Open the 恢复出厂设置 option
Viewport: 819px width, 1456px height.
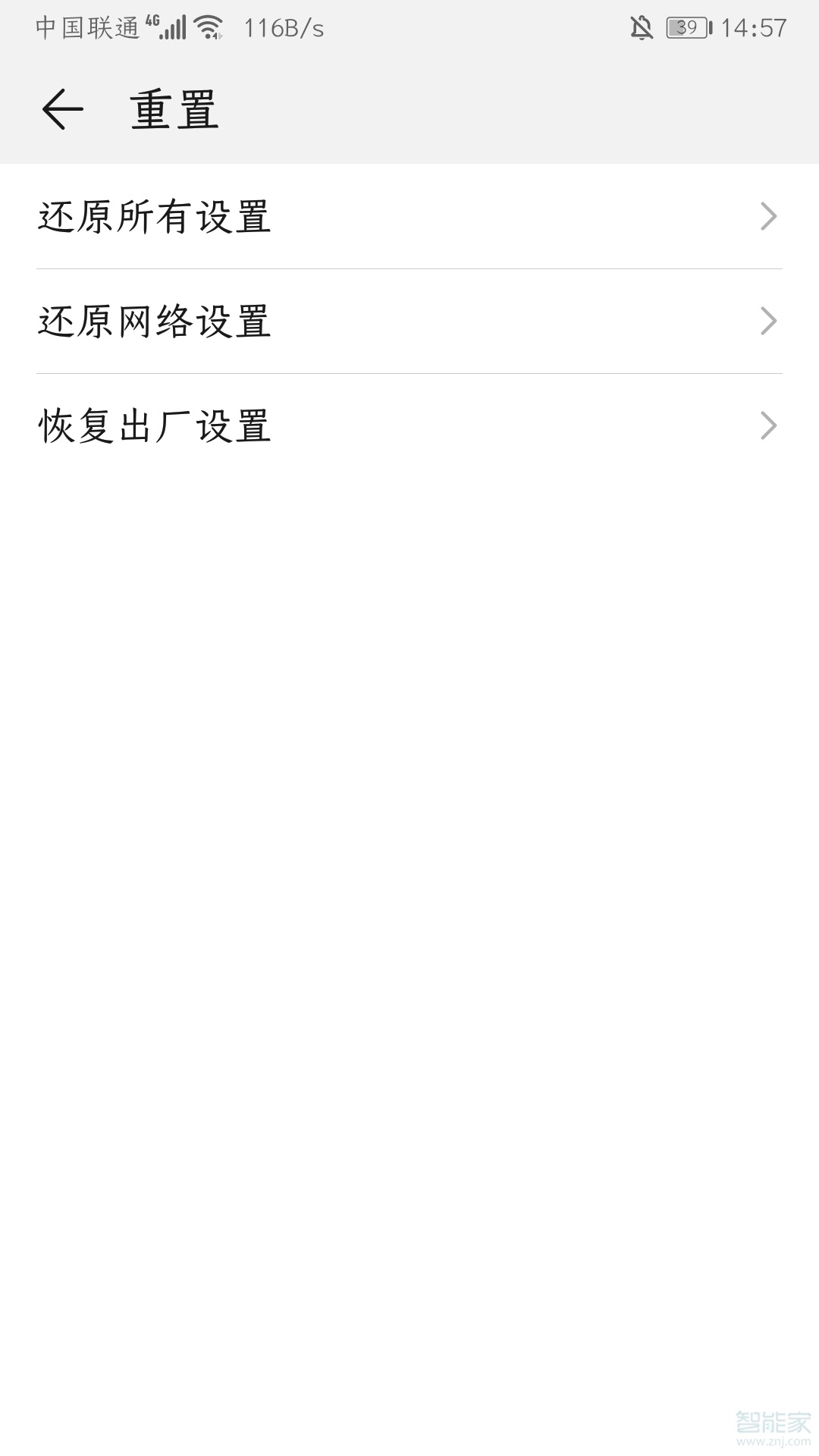[x=155, y=427]
